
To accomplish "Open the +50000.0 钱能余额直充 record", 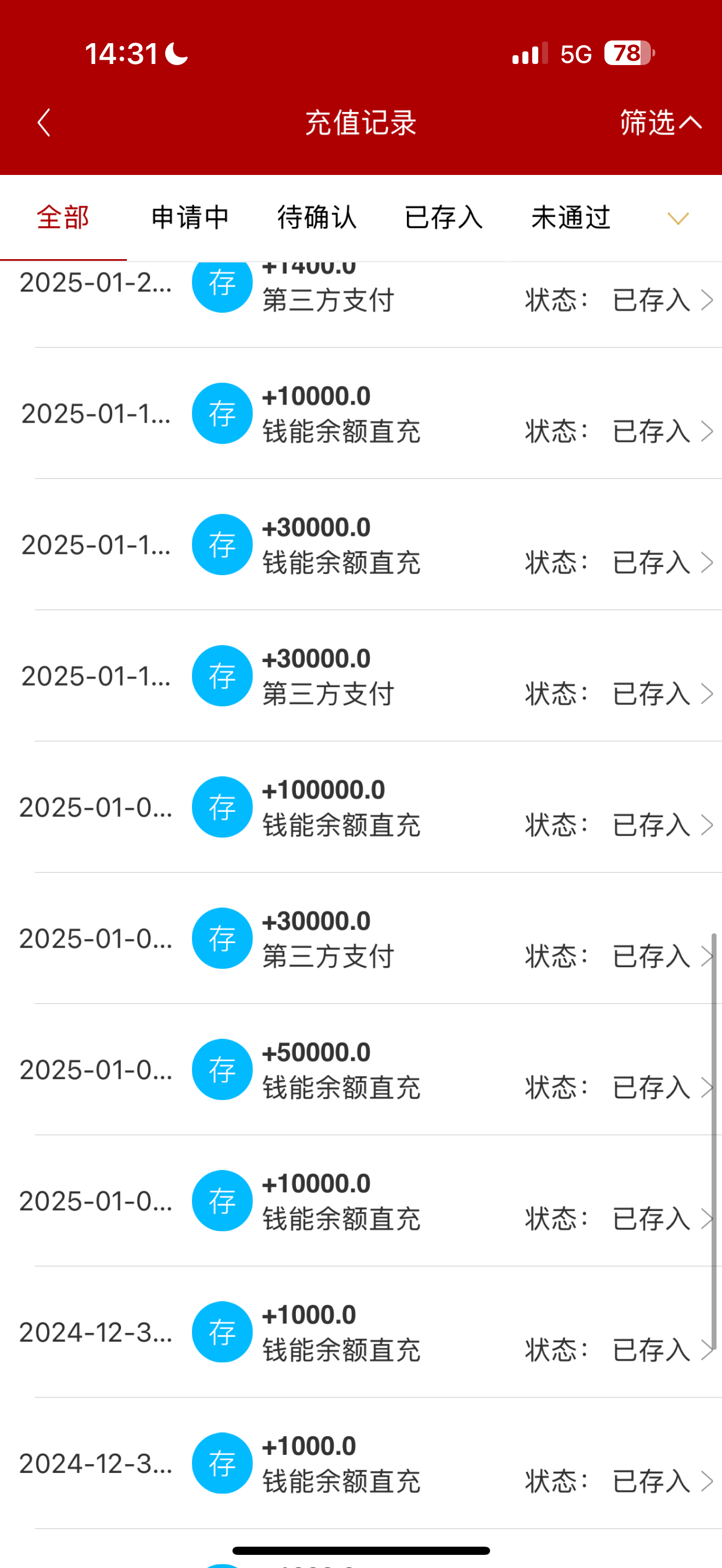I will (365, 1069).
